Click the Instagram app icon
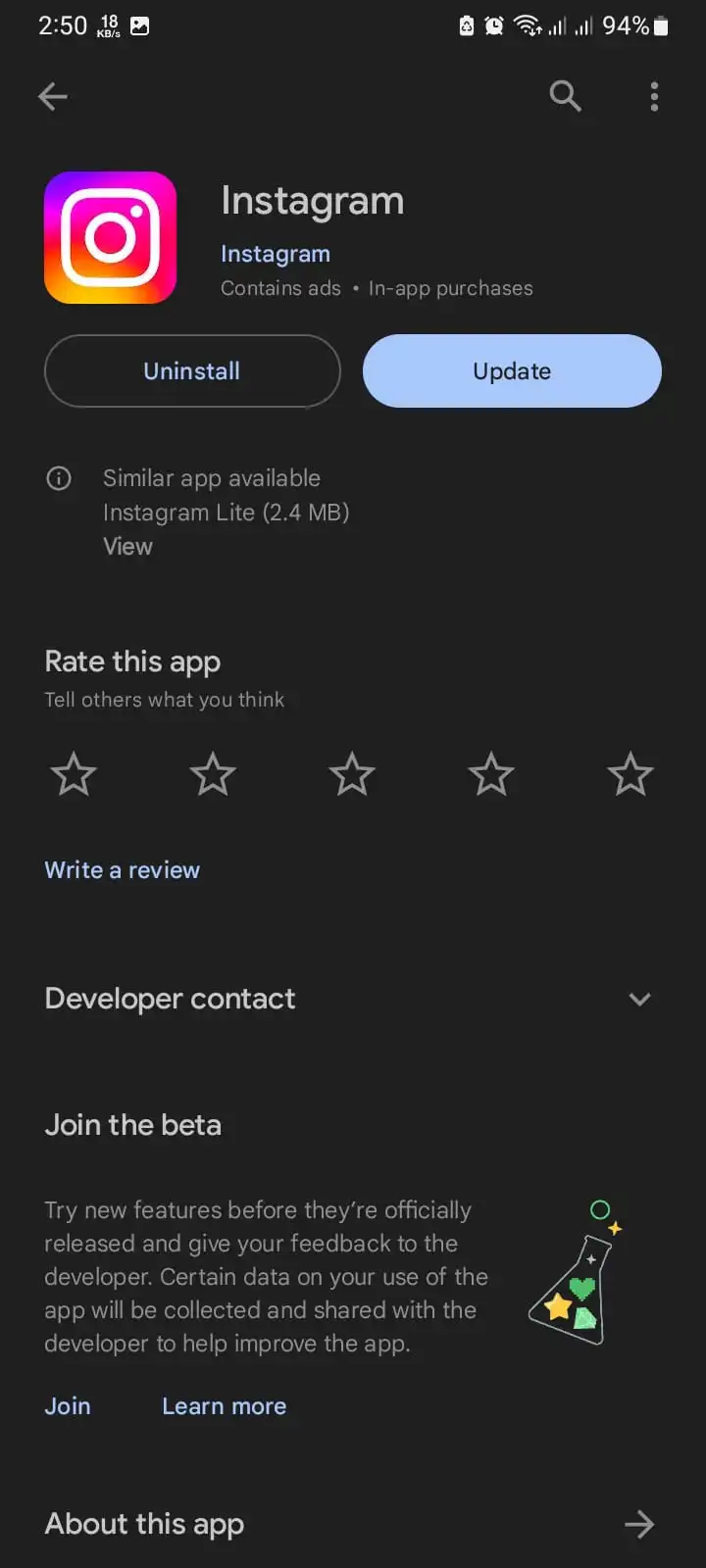 point(109,237)
